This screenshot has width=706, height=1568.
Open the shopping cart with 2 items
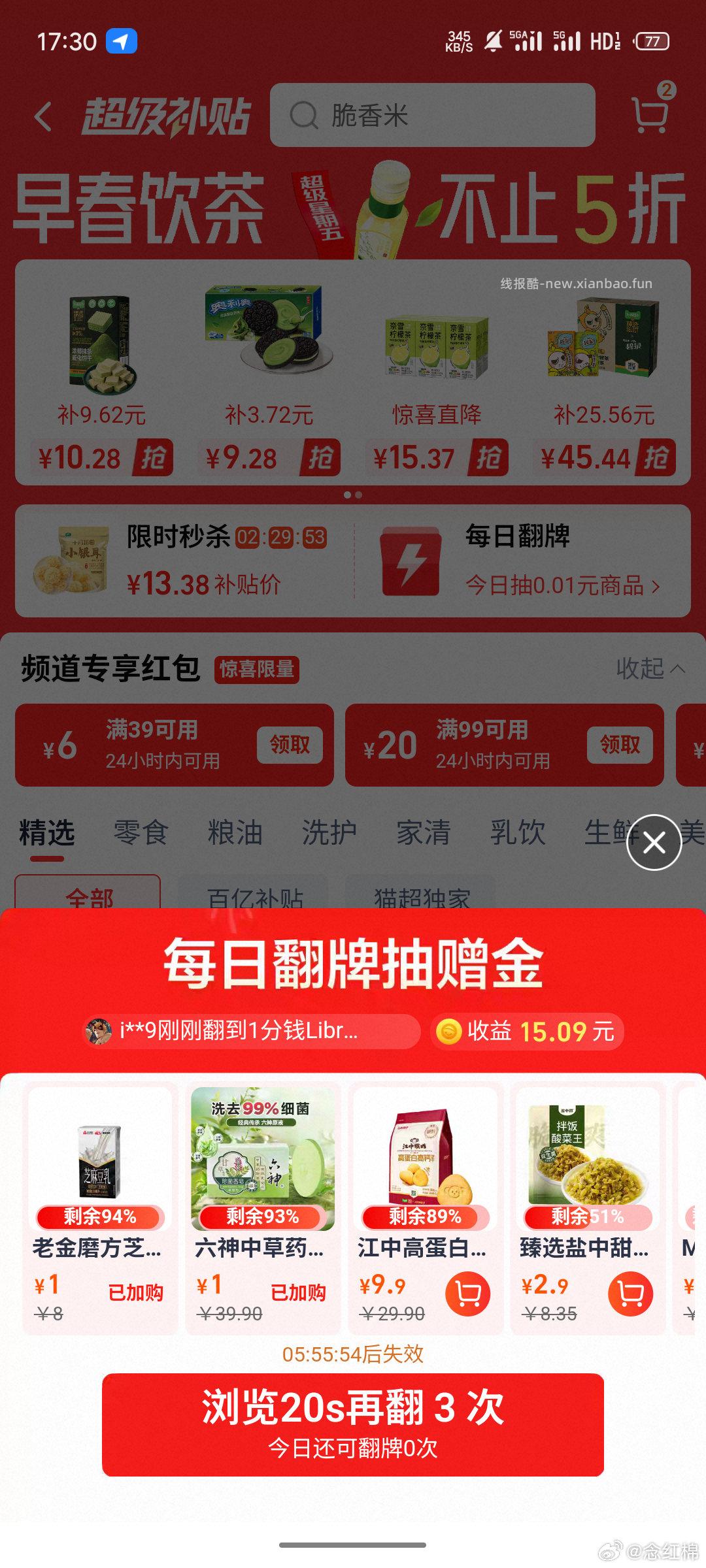[x=649, y=116]
